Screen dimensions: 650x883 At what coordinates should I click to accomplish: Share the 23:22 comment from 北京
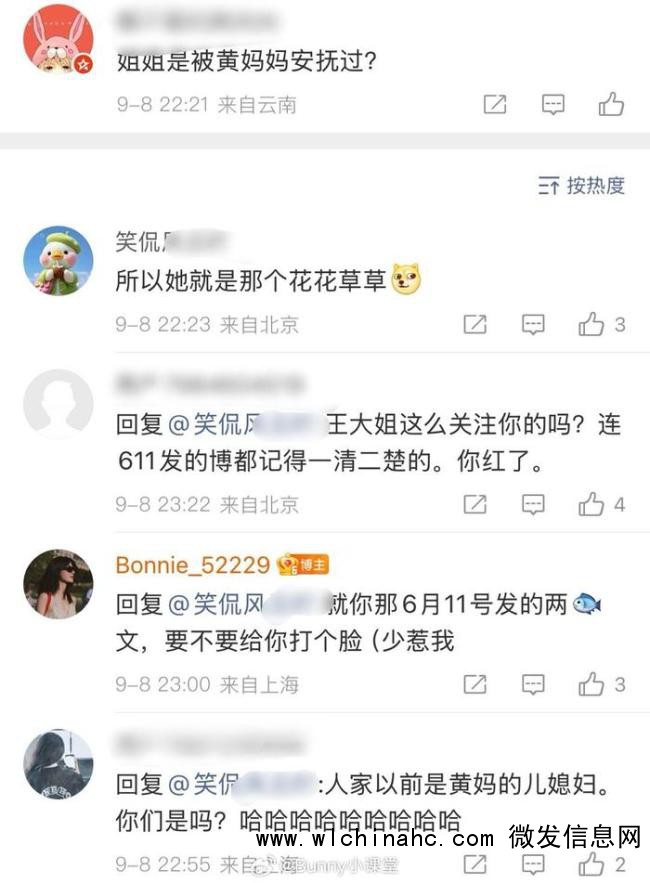coord(476,504)
